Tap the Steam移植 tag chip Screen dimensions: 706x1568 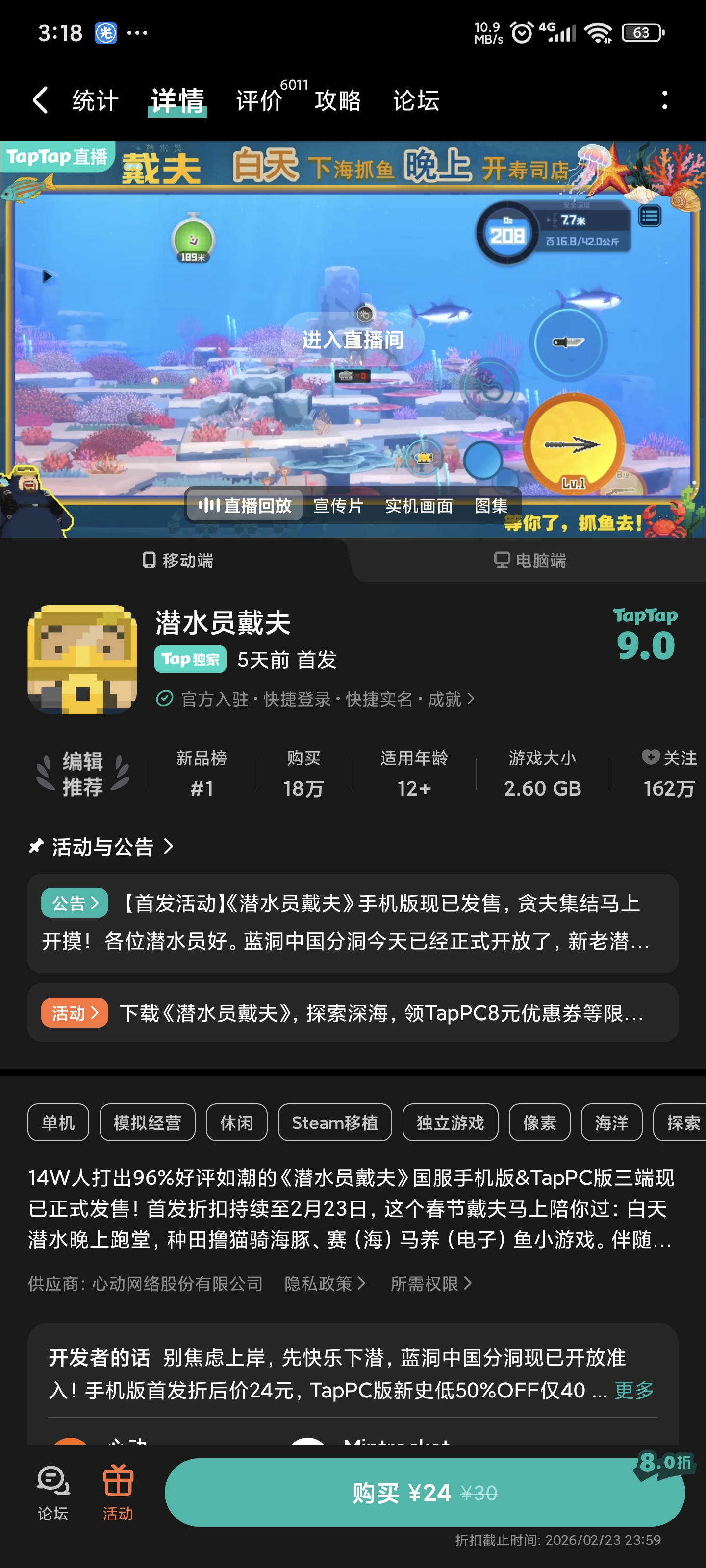(x=334, y=1123)
